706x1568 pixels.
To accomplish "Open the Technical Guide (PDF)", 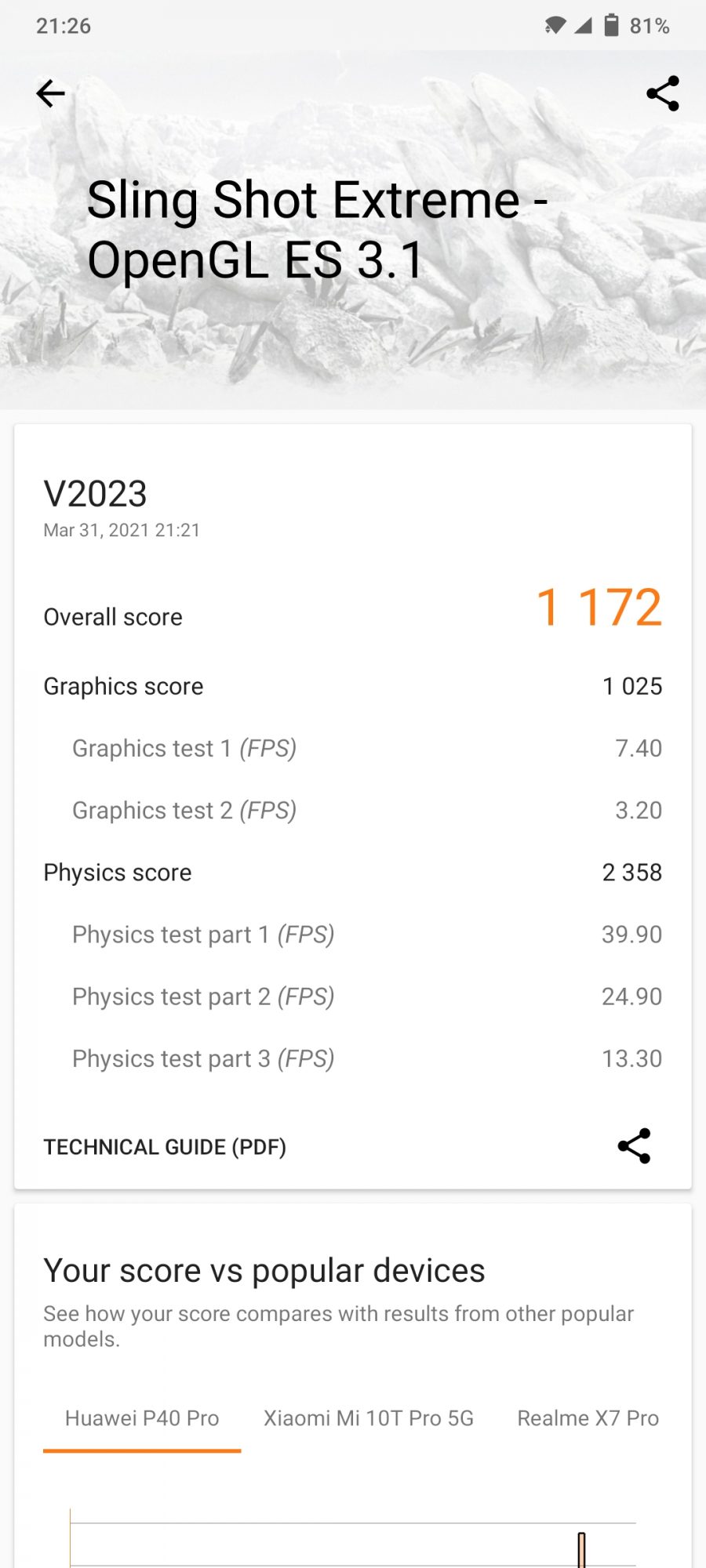I will (x=165, y=1147).
